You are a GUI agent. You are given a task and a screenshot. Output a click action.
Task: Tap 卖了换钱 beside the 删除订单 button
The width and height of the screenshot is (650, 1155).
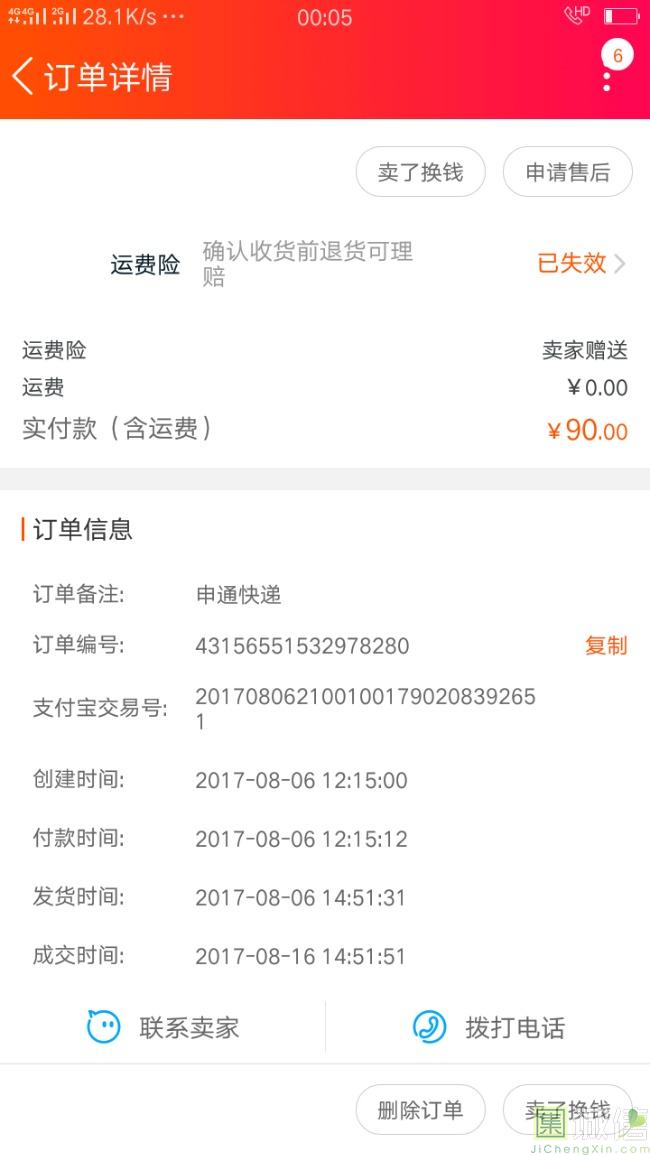[x=567, y=1110]
